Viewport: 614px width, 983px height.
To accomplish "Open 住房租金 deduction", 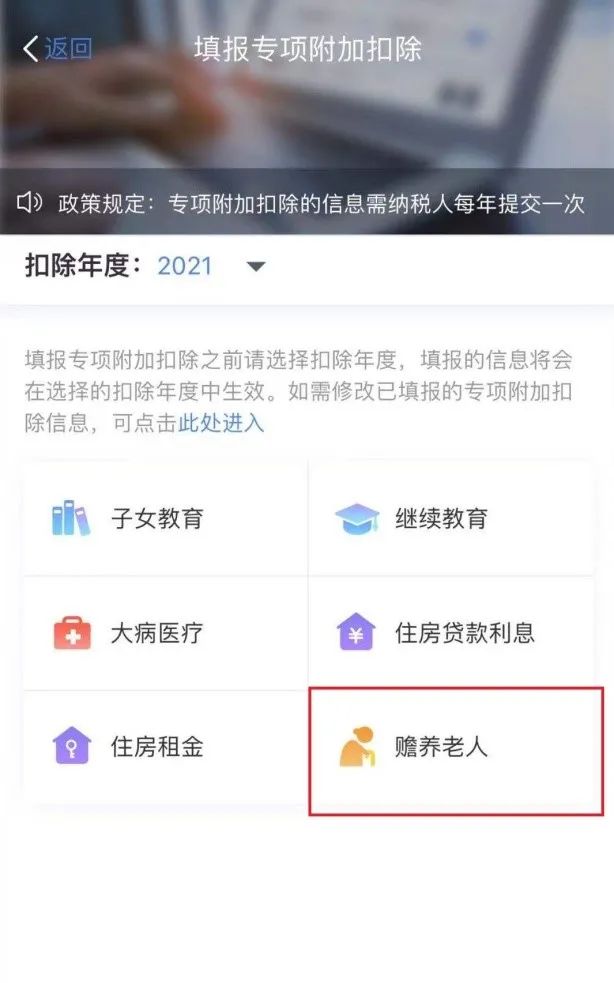I will 165,747.
